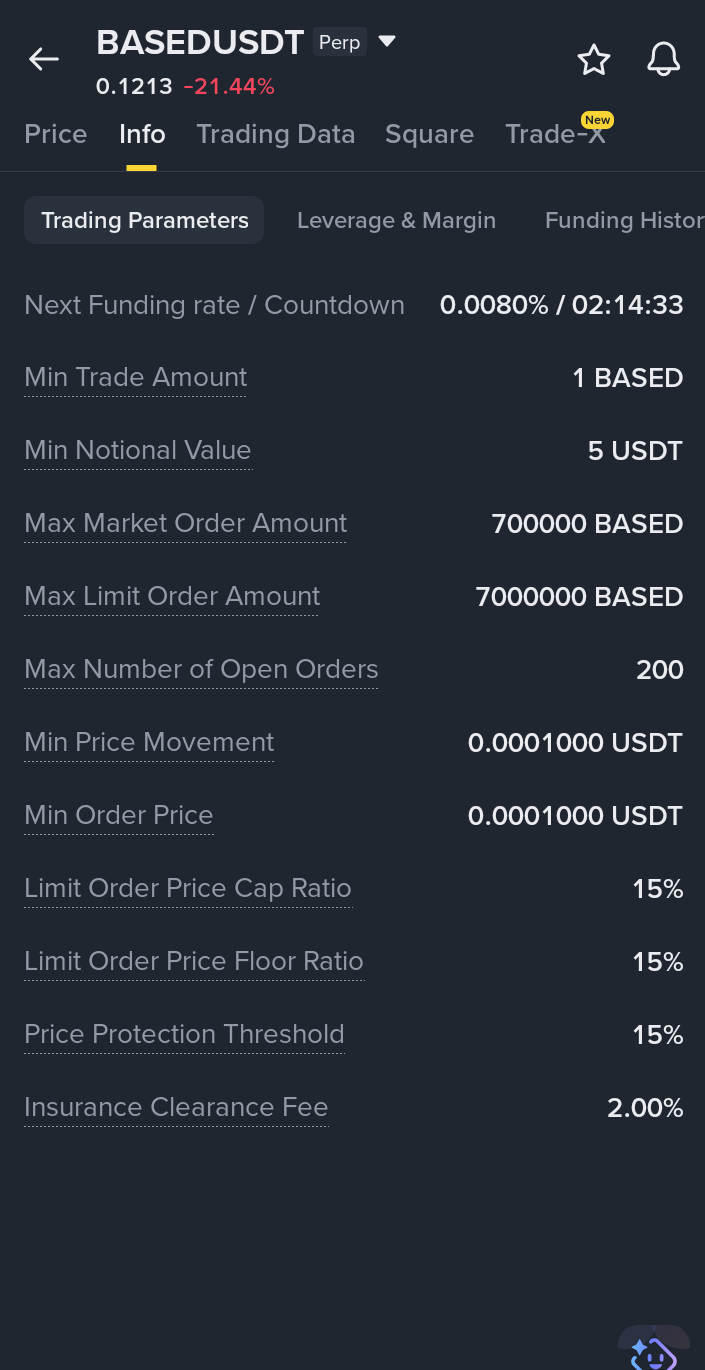The height and width of the screenshot is (1370, 705).
Task: View the Funding History section
Action: [x=623, y=220]
